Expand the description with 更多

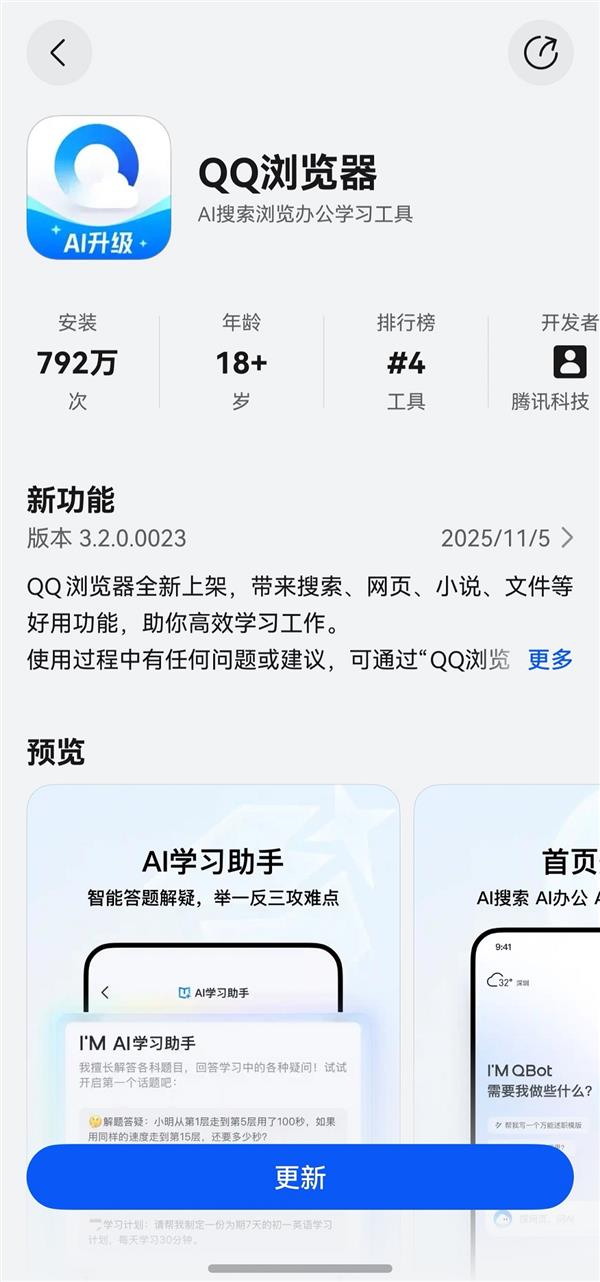pos(550,659)
